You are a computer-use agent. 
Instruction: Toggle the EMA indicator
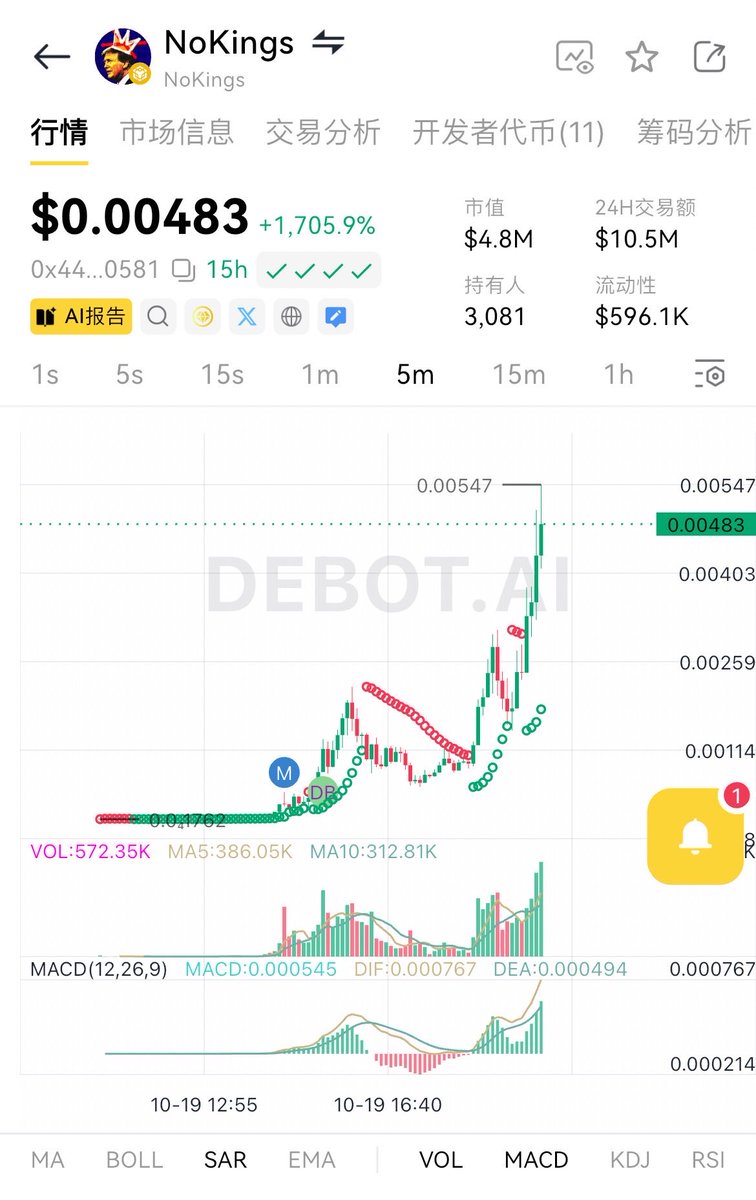click(x=311, y=1160)
